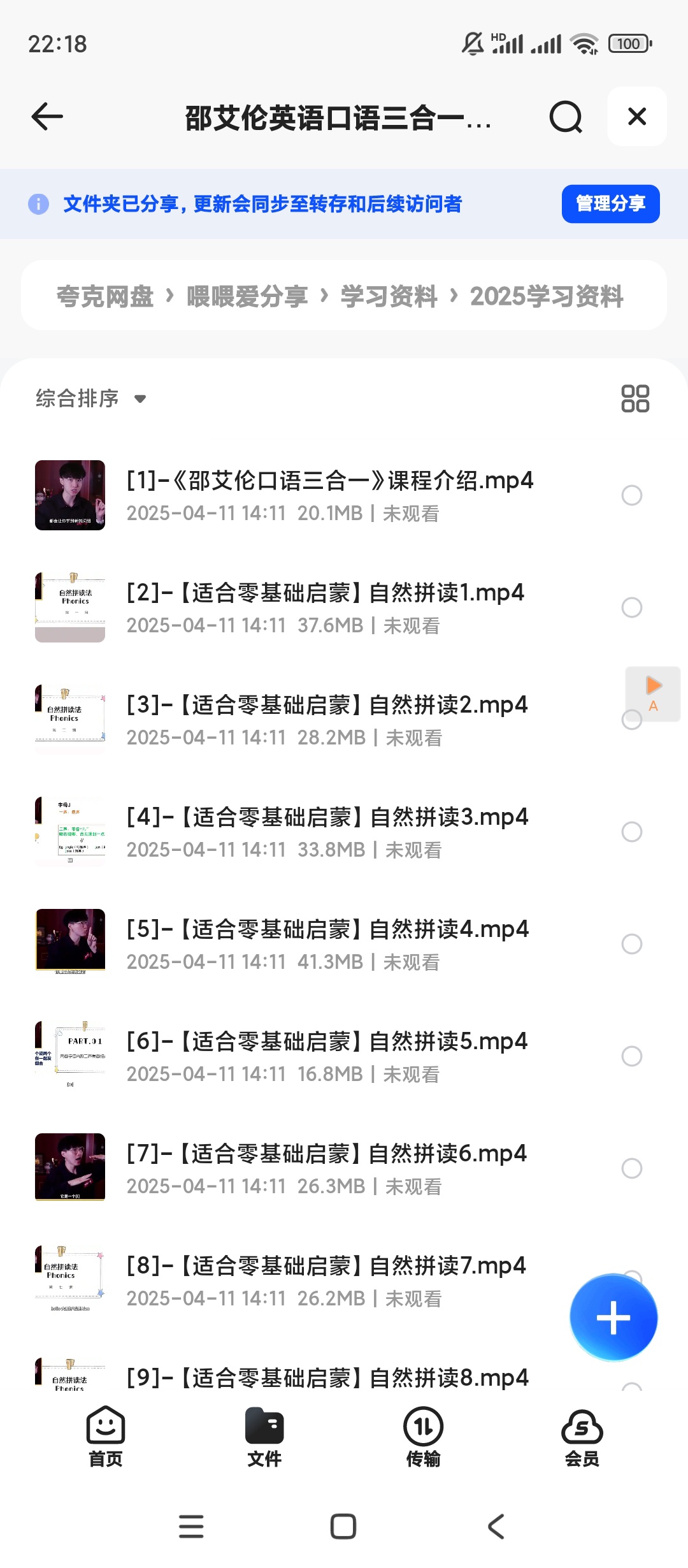The image size is (688, 1568).
Task: Mark 自然拼读6.mp4 using its selection circle
Action: [x=631, y=1168]
